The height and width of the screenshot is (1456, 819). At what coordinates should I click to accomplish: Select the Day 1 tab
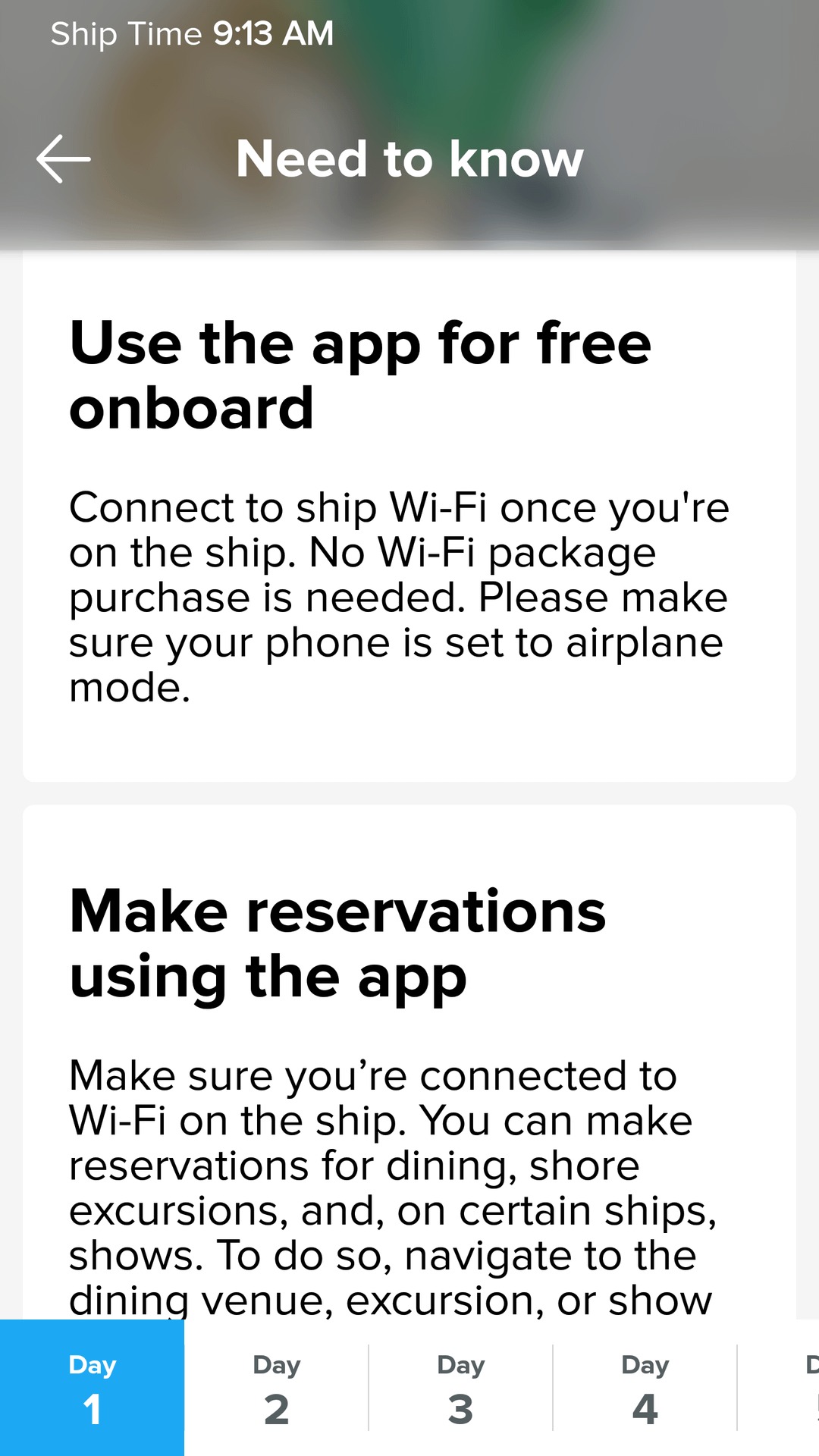click(92, 1388)
